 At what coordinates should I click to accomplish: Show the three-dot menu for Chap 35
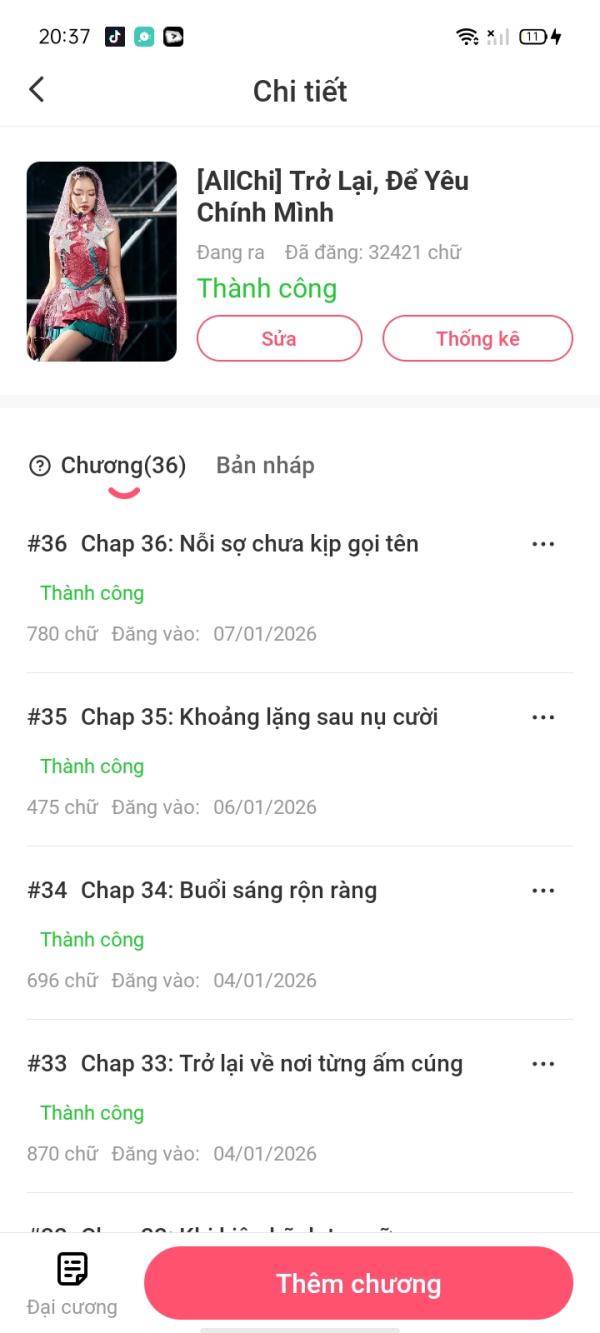coord(543,717)
